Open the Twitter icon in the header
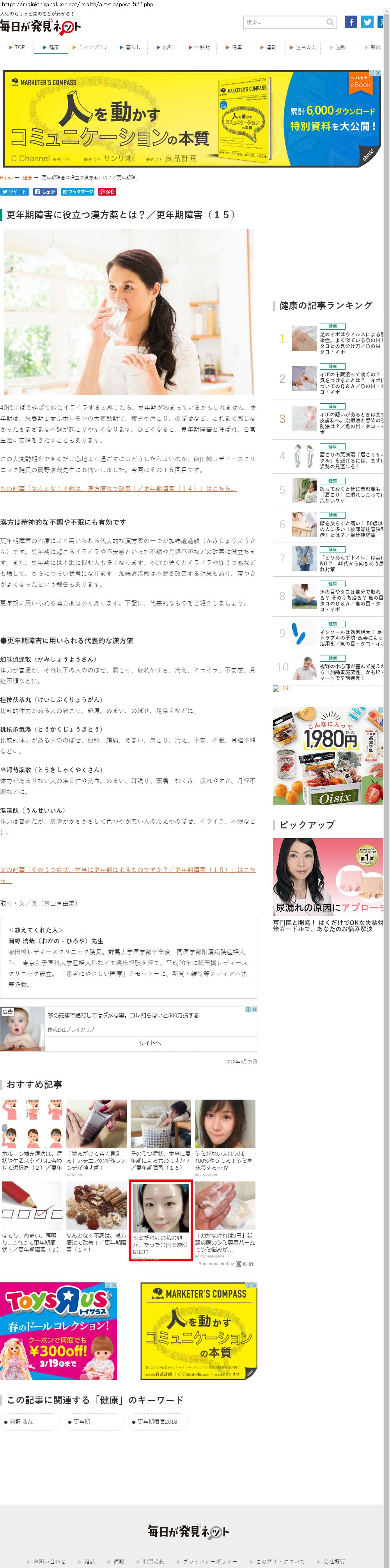390x1568 pixels. (367, 23)
